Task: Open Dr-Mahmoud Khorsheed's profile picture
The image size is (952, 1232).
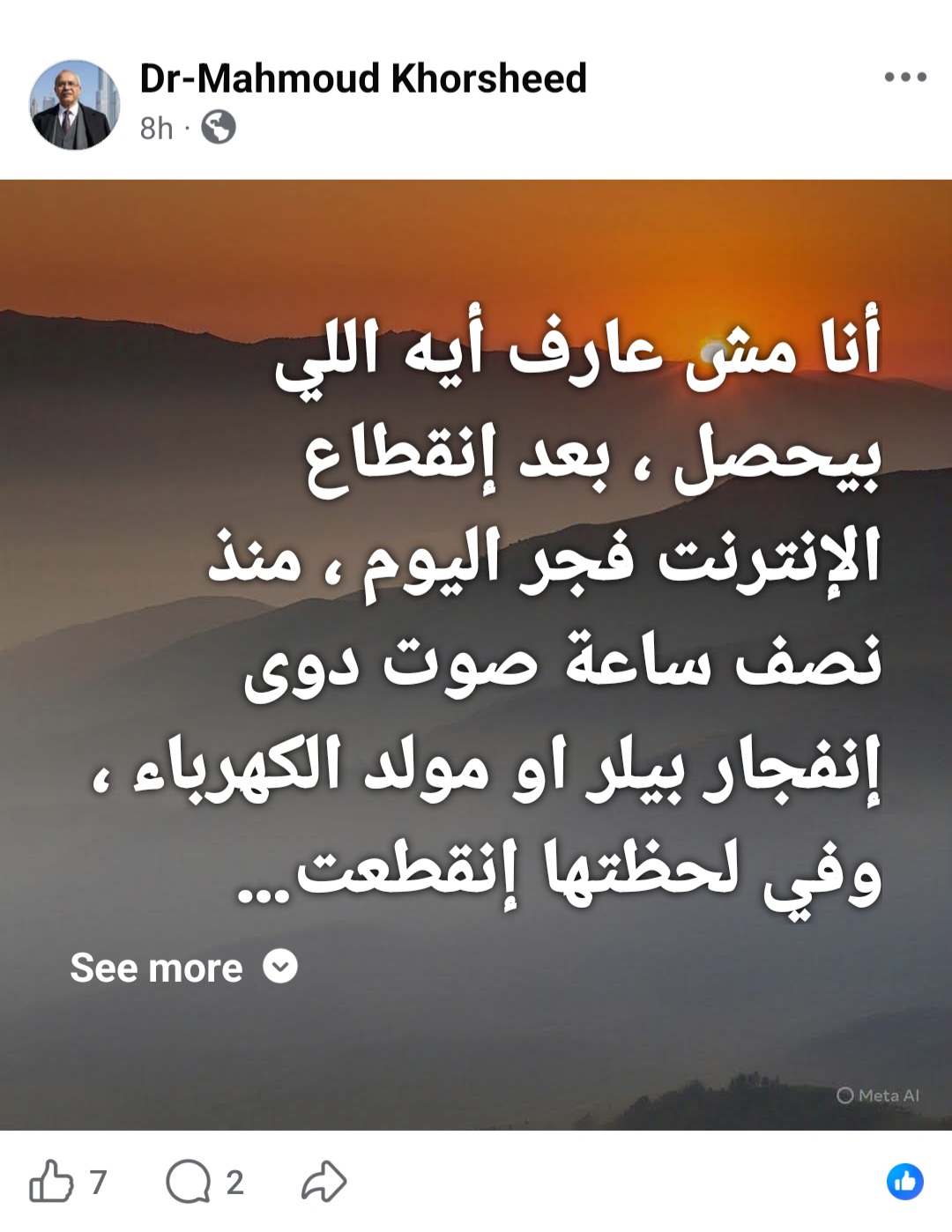Action: click(74, 104)
